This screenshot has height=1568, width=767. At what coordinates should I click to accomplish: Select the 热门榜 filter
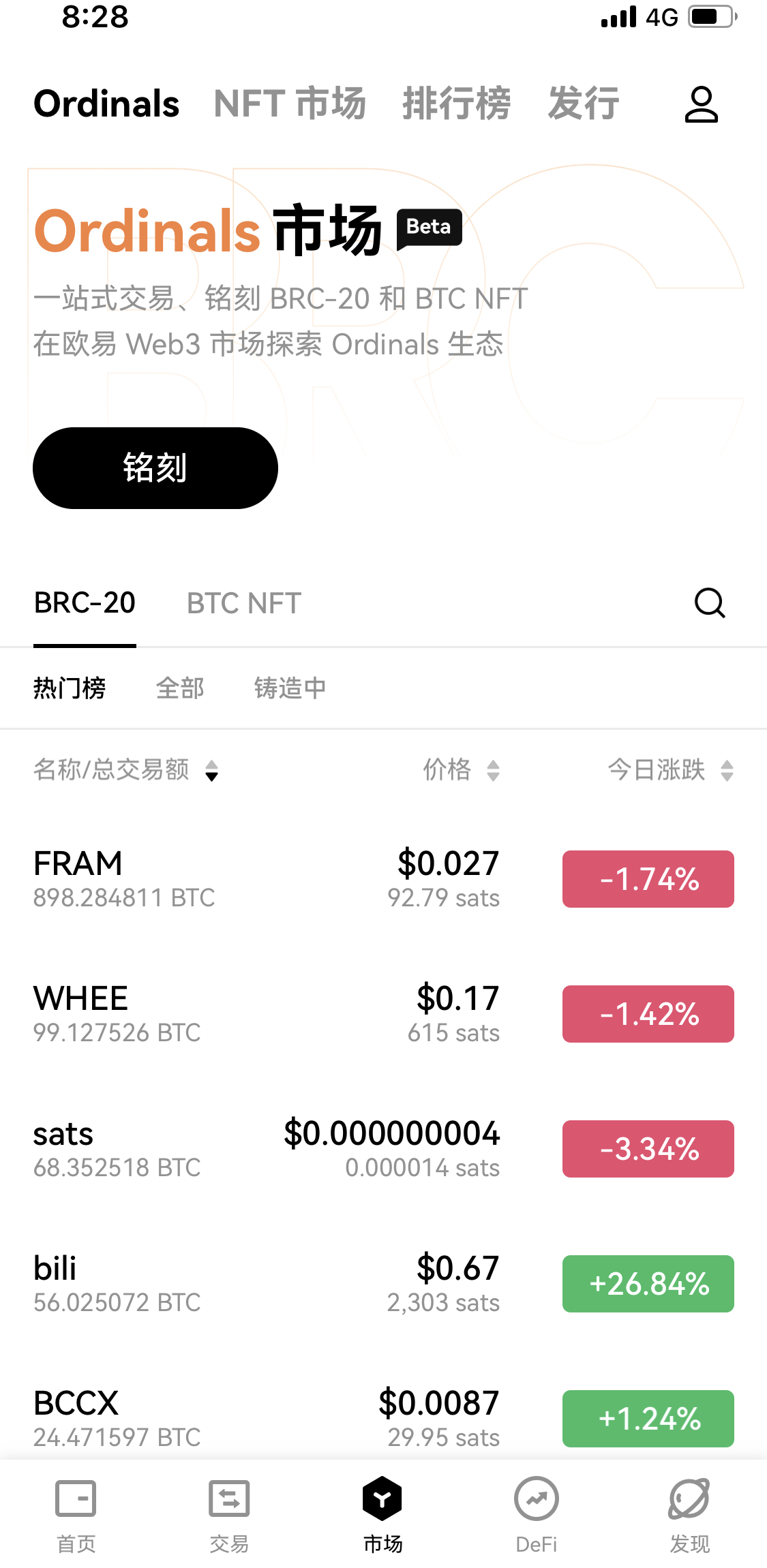click(x=70, y=688)
